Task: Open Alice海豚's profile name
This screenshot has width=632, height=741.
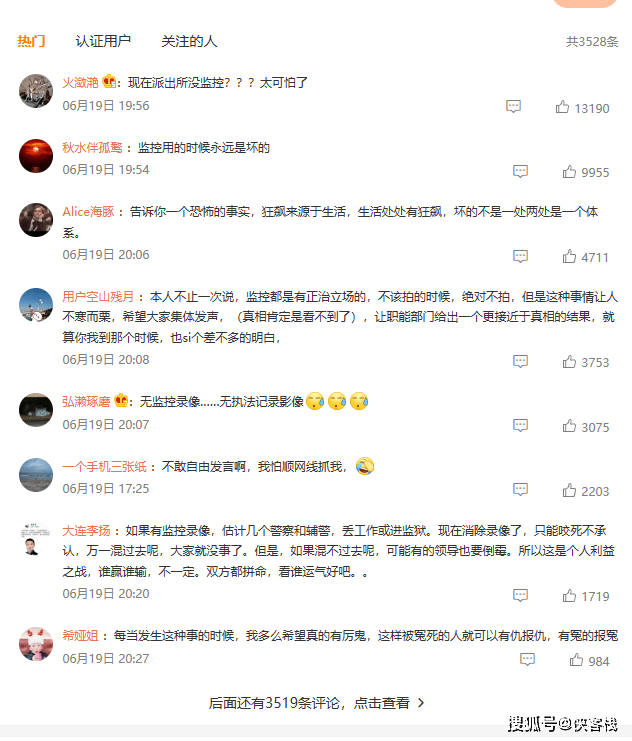Action: 88,212
